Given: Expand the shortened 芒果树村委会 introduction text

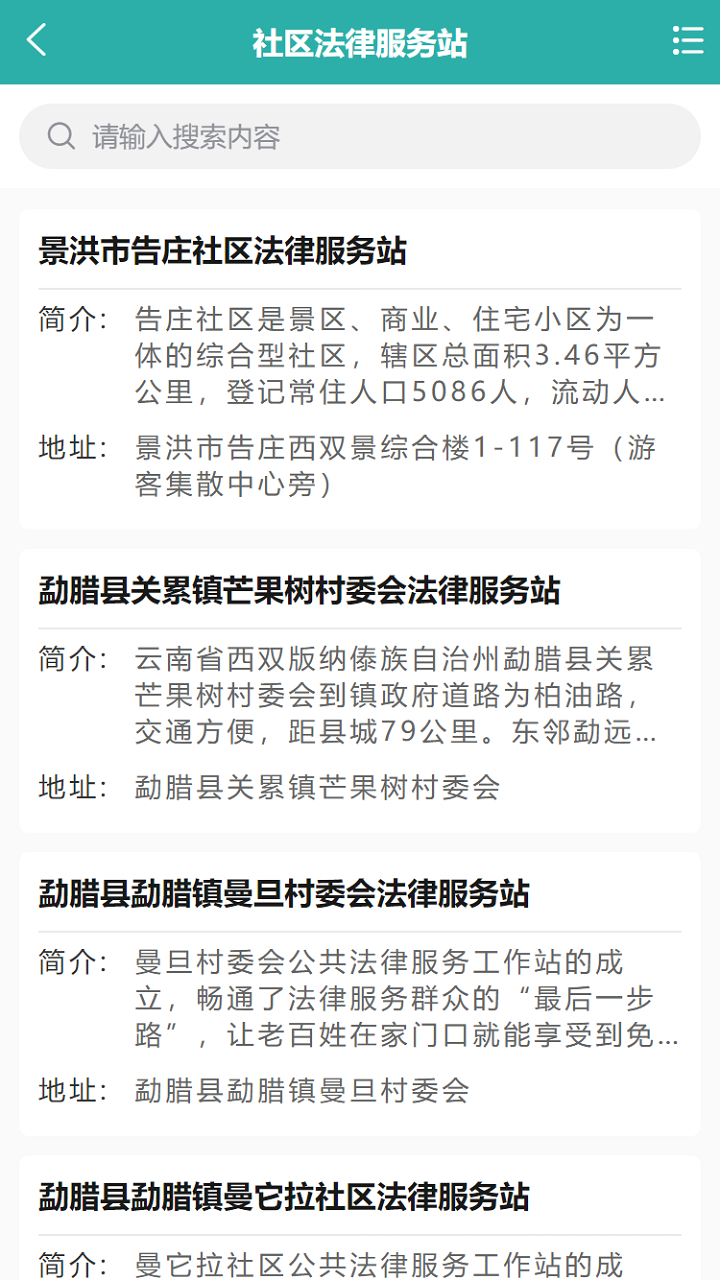Looking at the screenshot, I should point(393,697).
